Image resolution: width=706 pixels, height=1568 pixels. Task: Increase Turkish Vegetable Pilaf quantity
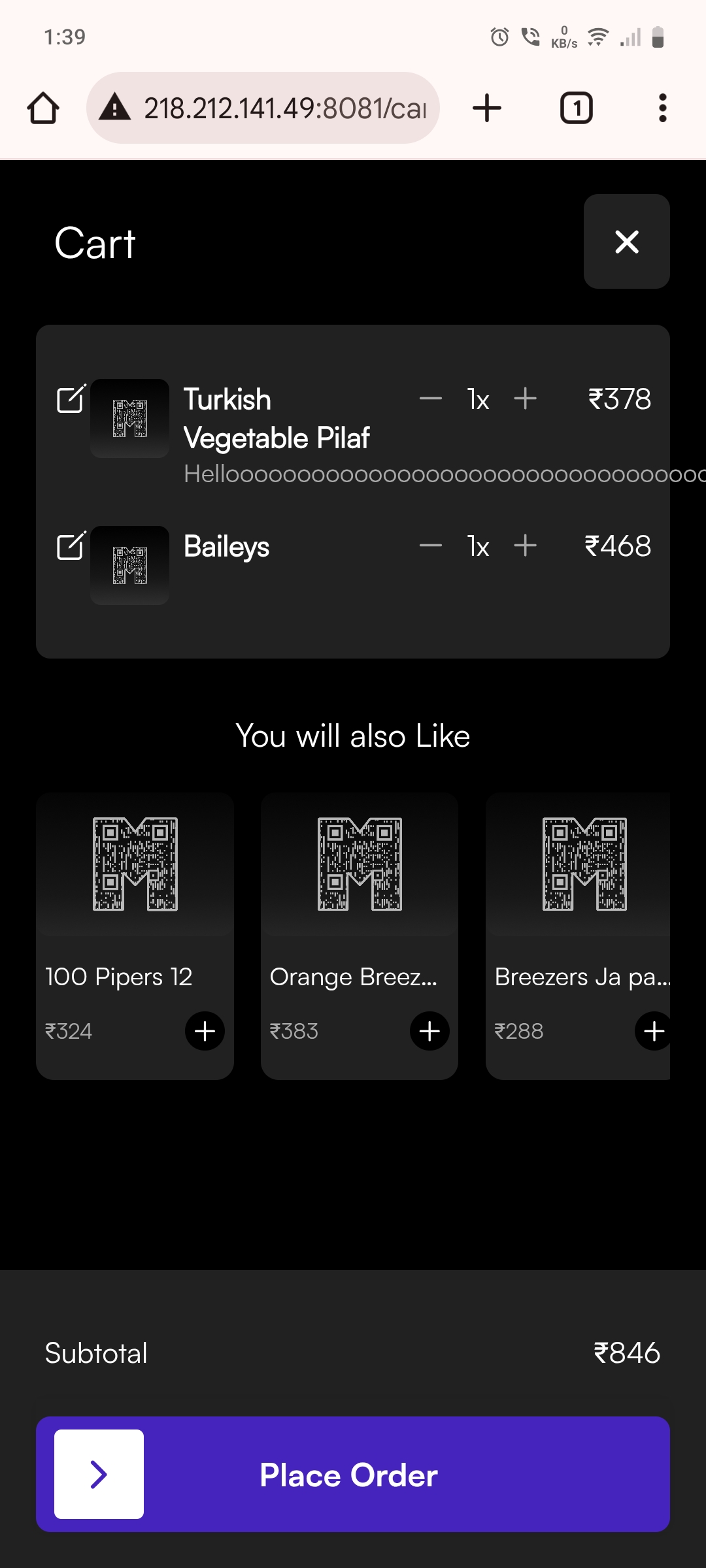(x=525, y=399)
